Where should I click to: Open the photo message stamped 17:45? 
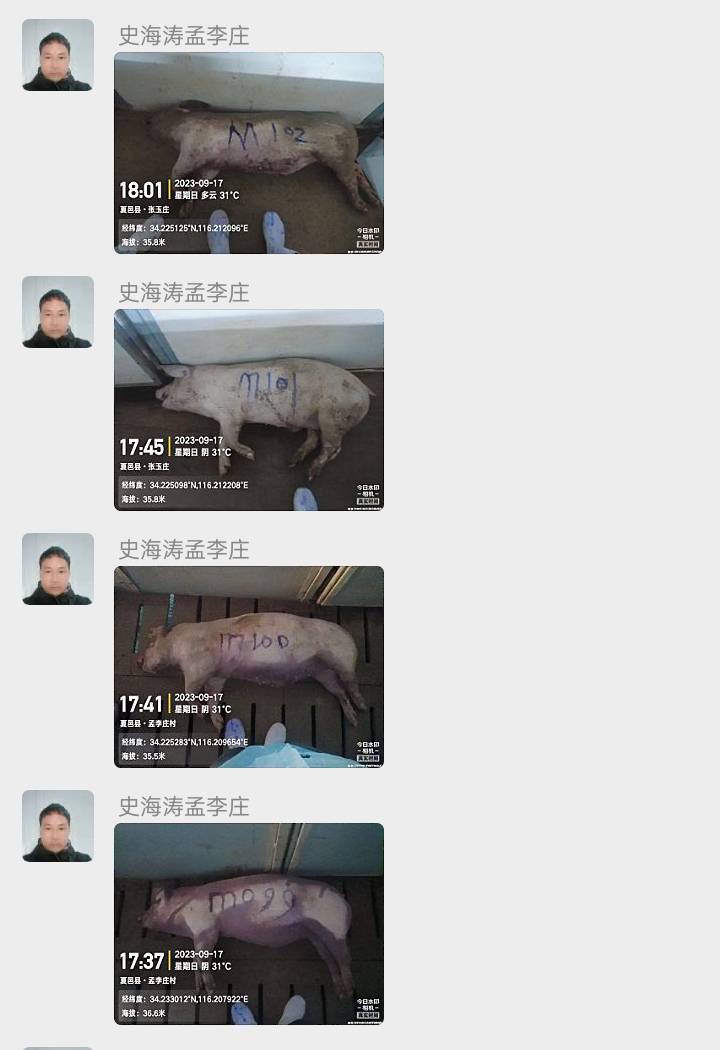point(249,410)
